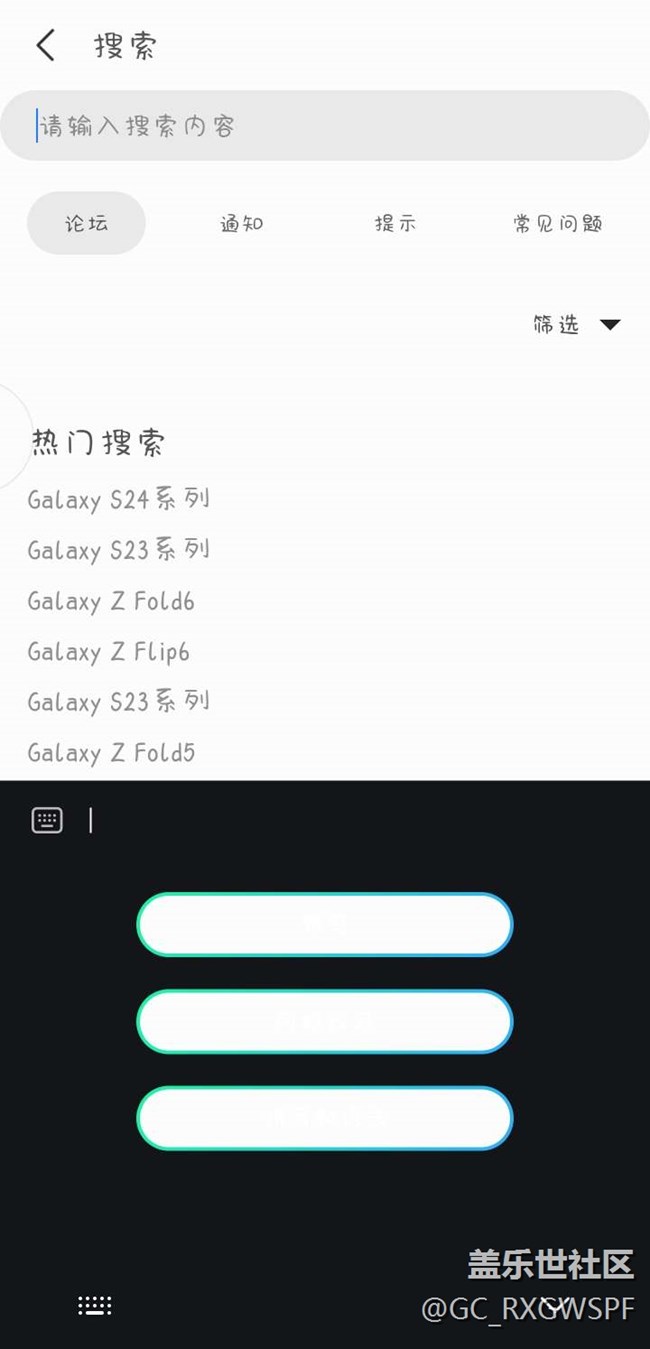This screenshot has width=650, height=1349.
Task: Tap the keyboard icon in the keyboard toolbar
Action: [47, 820]
